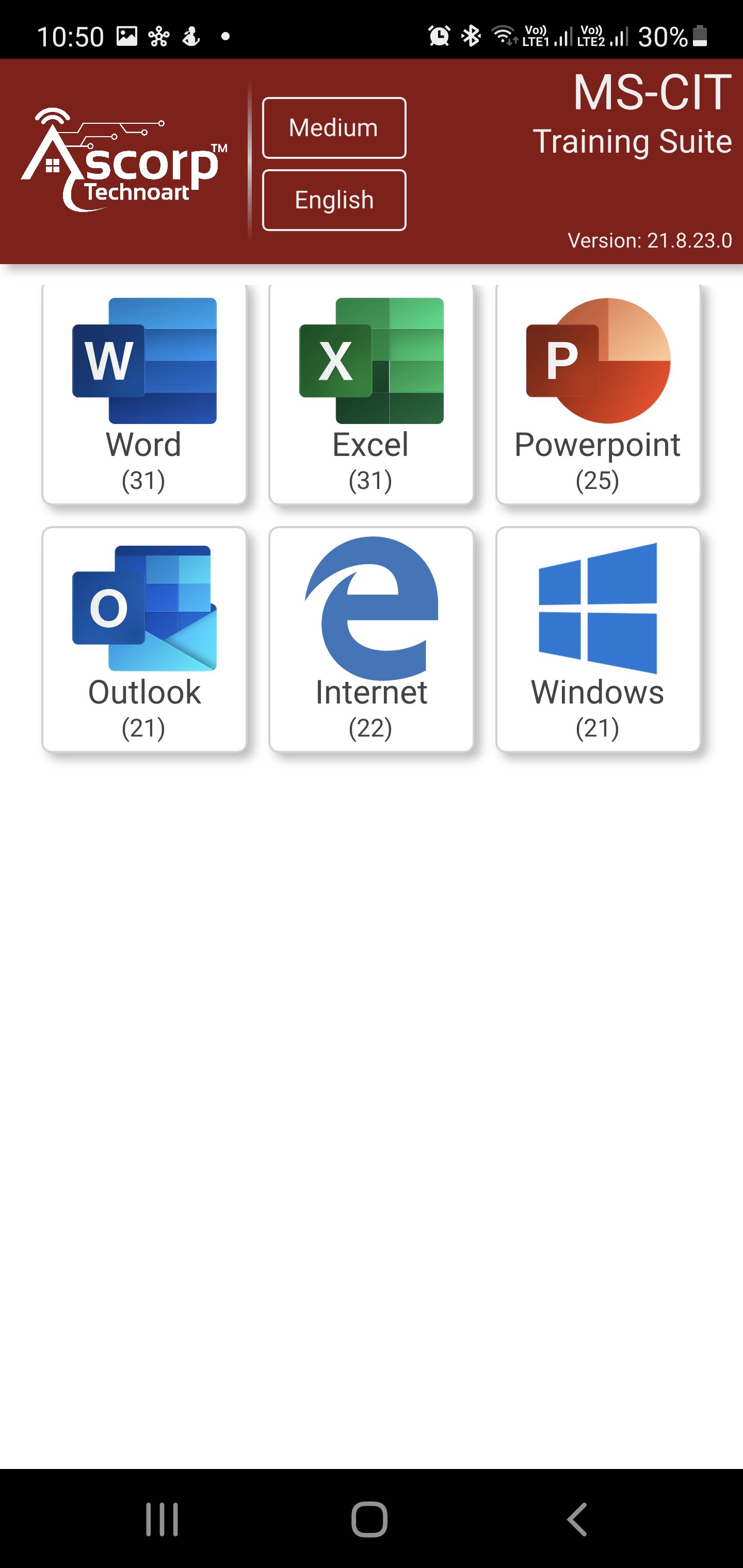Viewport: 743px width, 1568px height.
Task: Select the Powerpoint module
Action: [598, 395]
